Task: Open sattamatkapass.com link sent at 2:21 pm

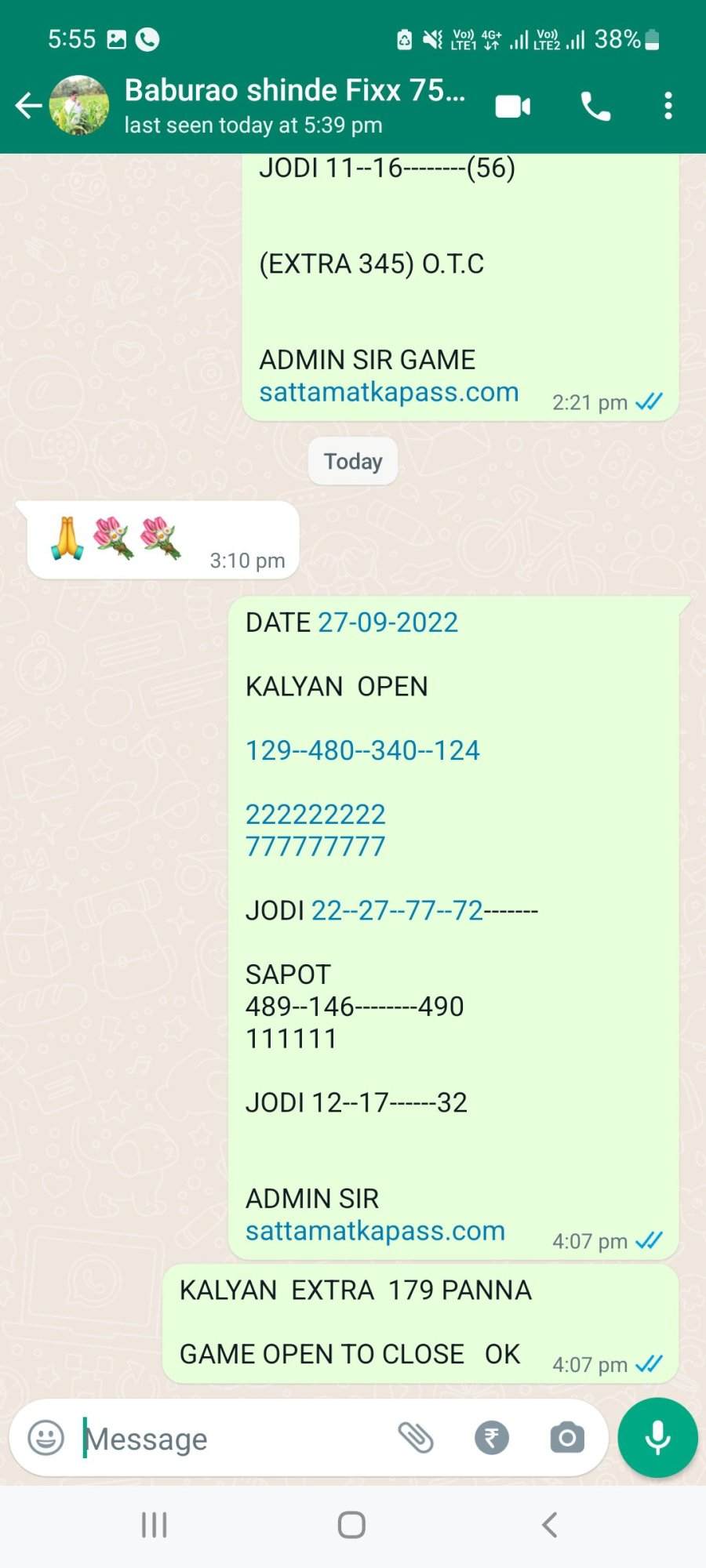Action: [x=389, y=392]
